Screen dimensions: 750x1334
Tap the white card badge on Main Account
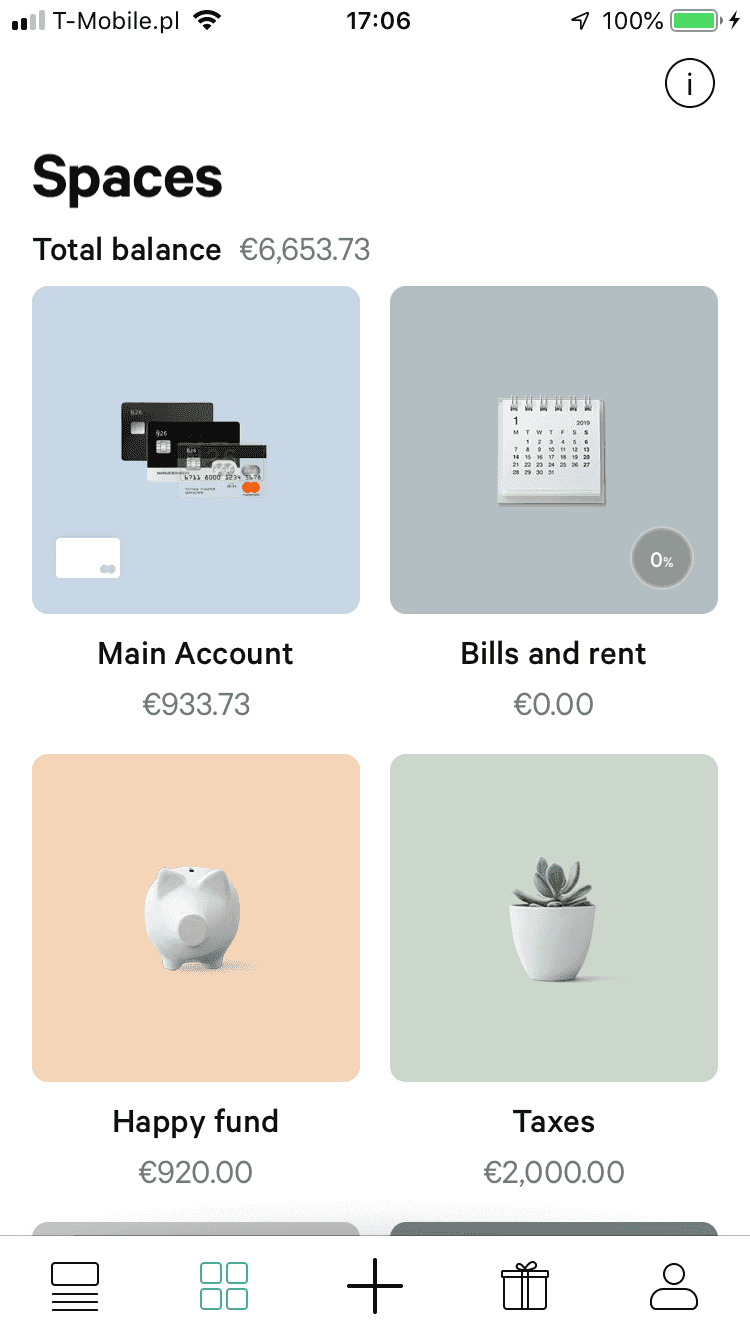87,557
